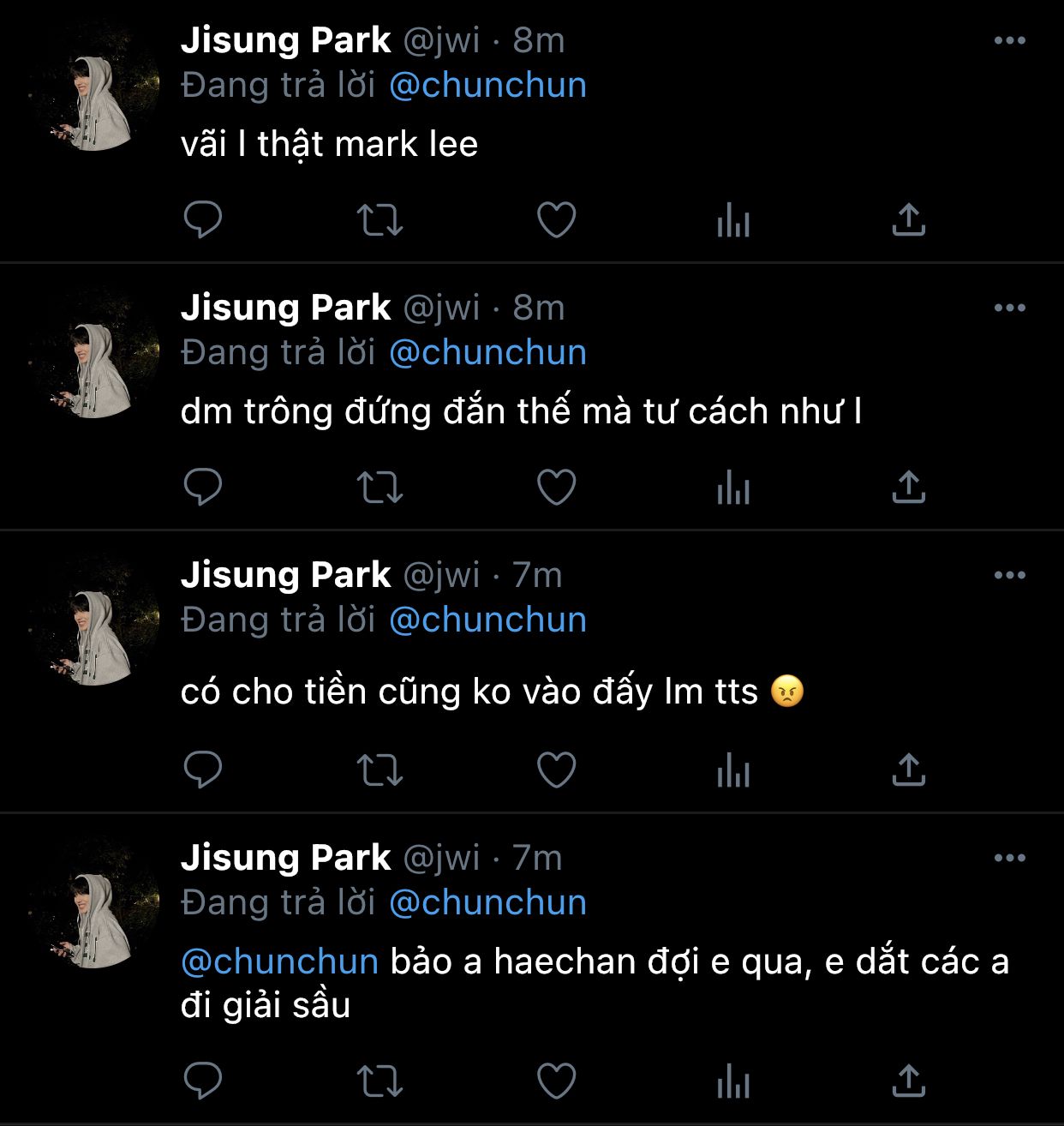Like the 'vãi l thật mark lee' tweet
1064x1126 pixels.
(556, 220)
